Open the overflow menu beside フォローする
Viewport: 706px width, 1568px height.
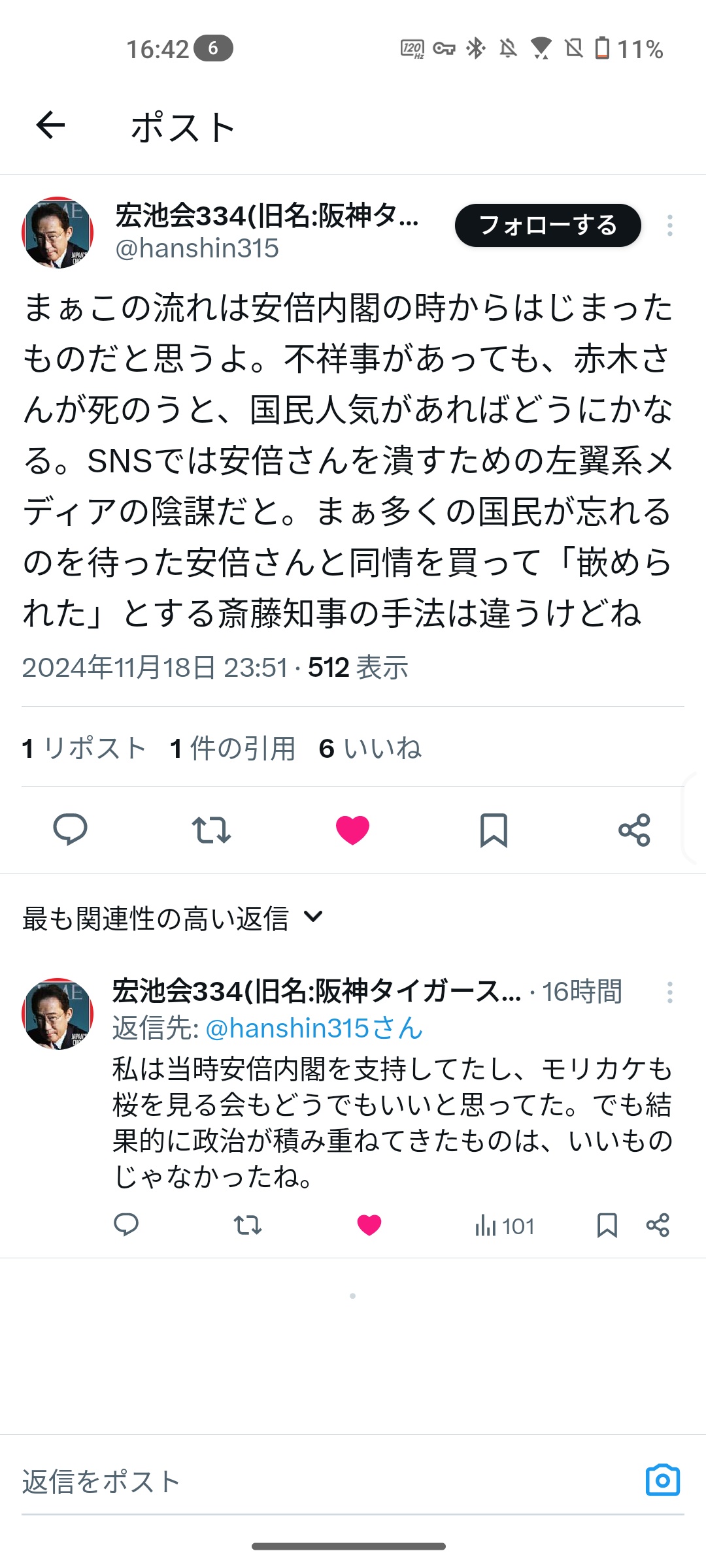point(669,225)
